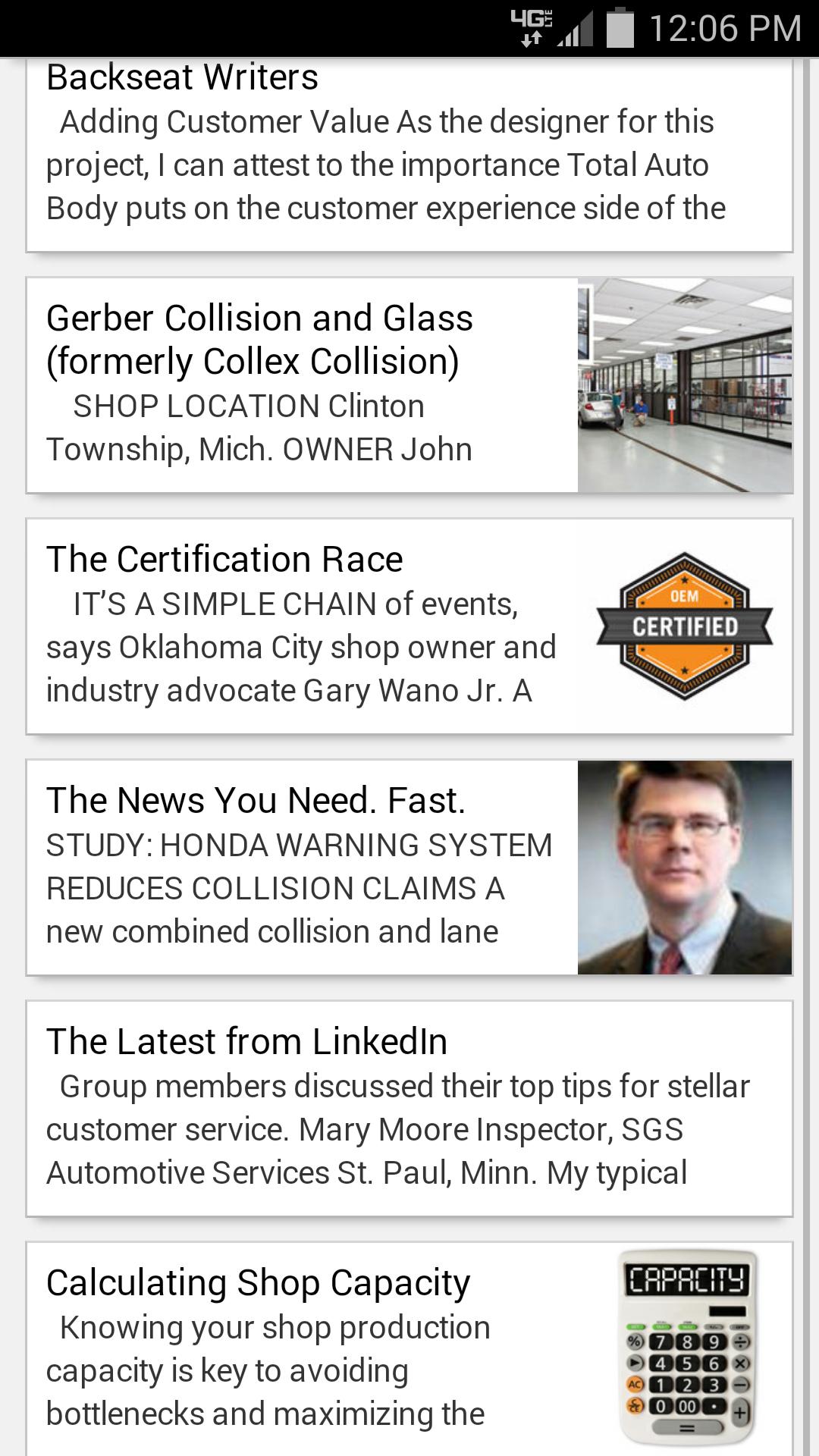Select the Calculating Shop Capacity article
The width and height of the screenshot is (819, 1456).
[409, 1348]
